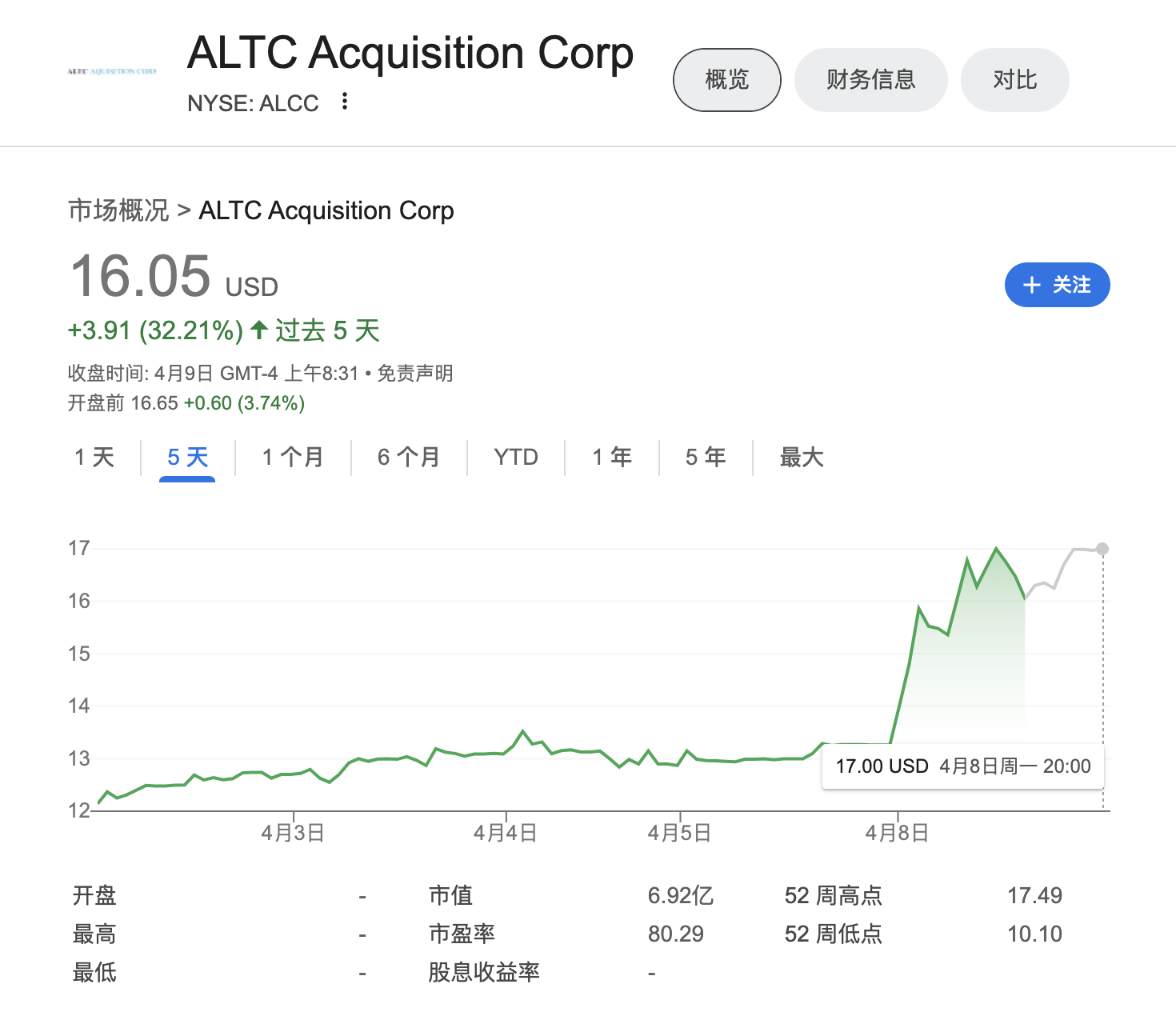Change chart to 6 个月 range

coord(409,458)
